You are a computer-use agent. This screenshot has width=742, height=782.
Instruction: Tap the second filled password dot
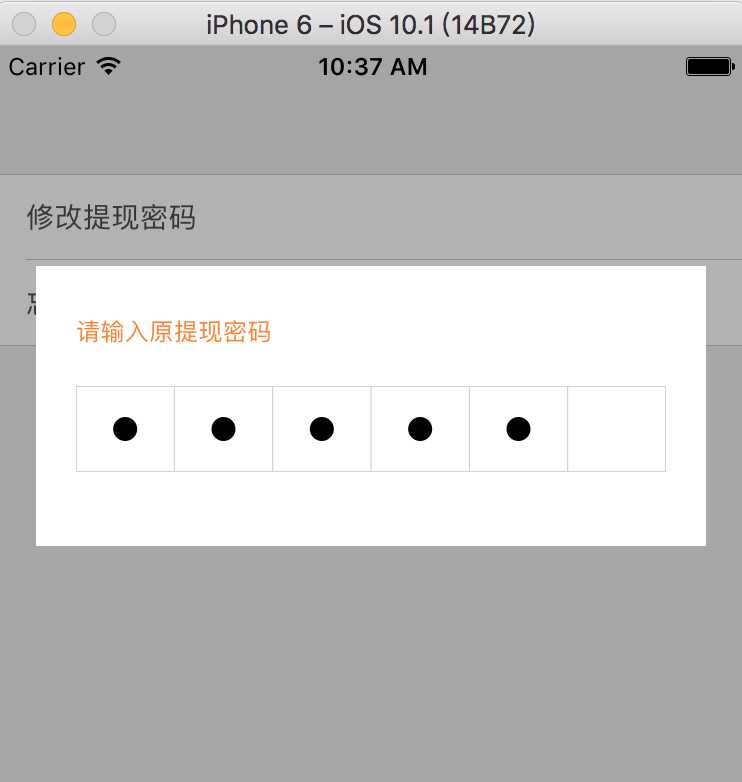pyautogui.click(x=223, y=428)
